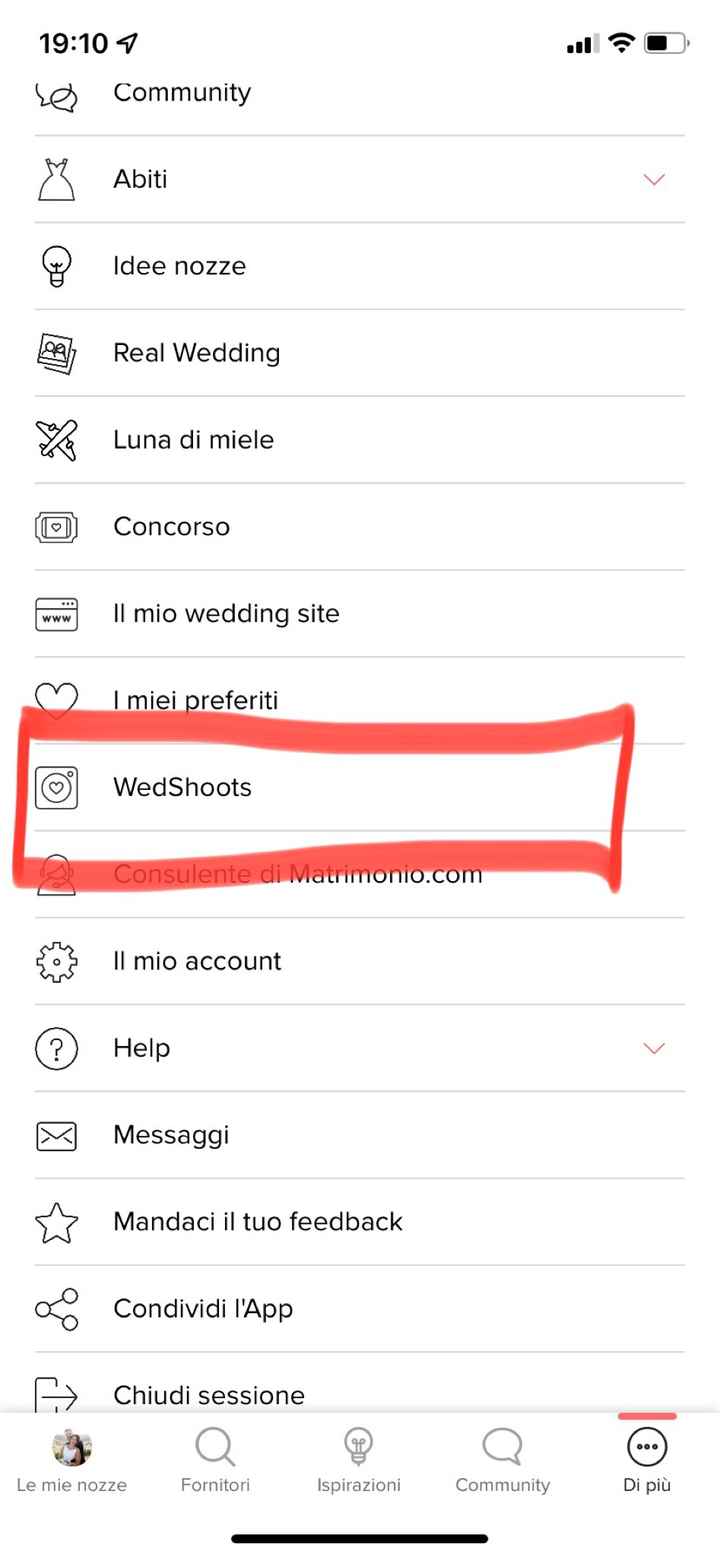720x1557 pixels.
Task: View I miei preferiti
Action: coord(196,701)
